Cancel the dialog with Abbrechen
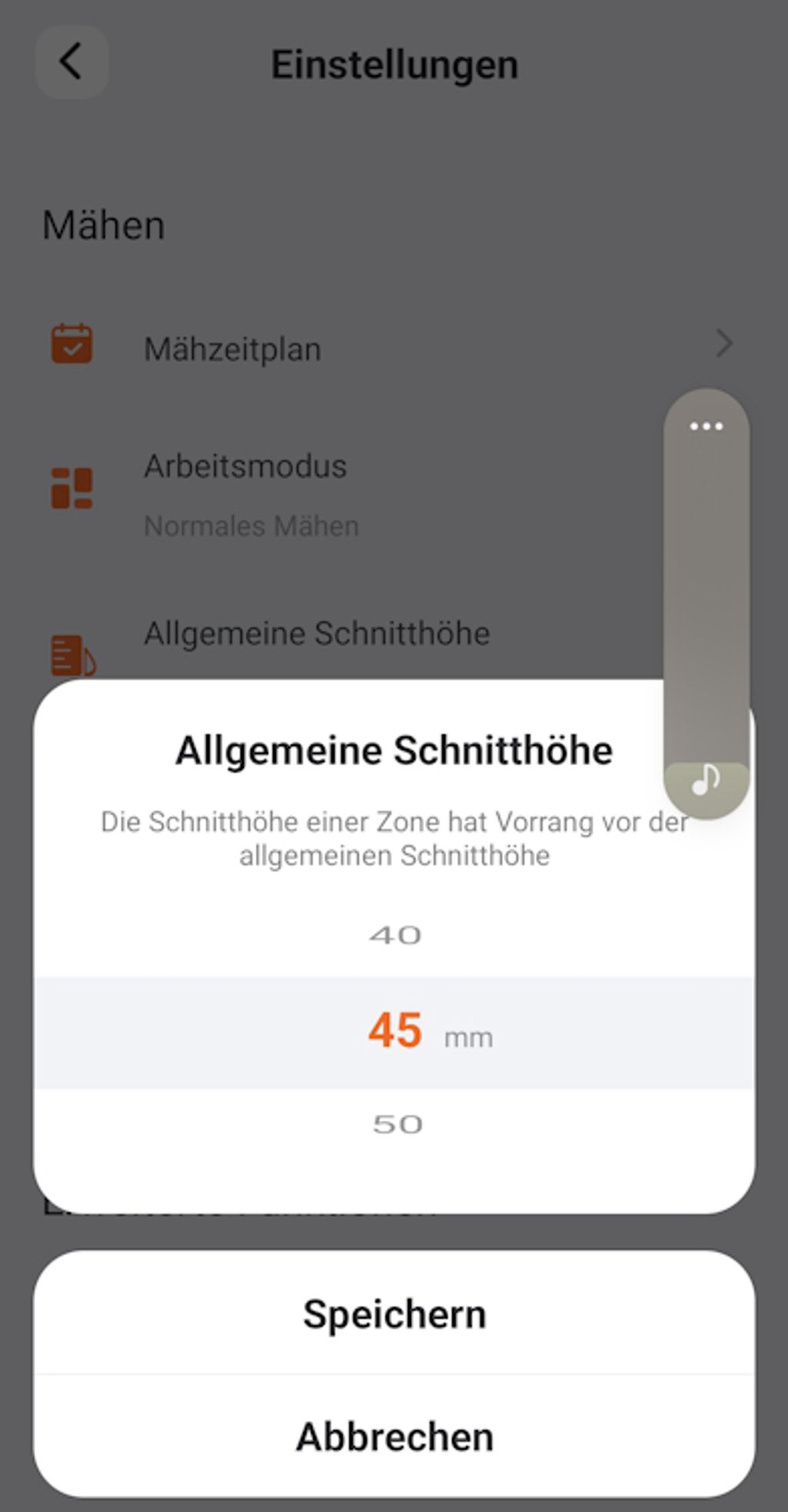The image size is (788, 1512). [x=394, y=1437]
